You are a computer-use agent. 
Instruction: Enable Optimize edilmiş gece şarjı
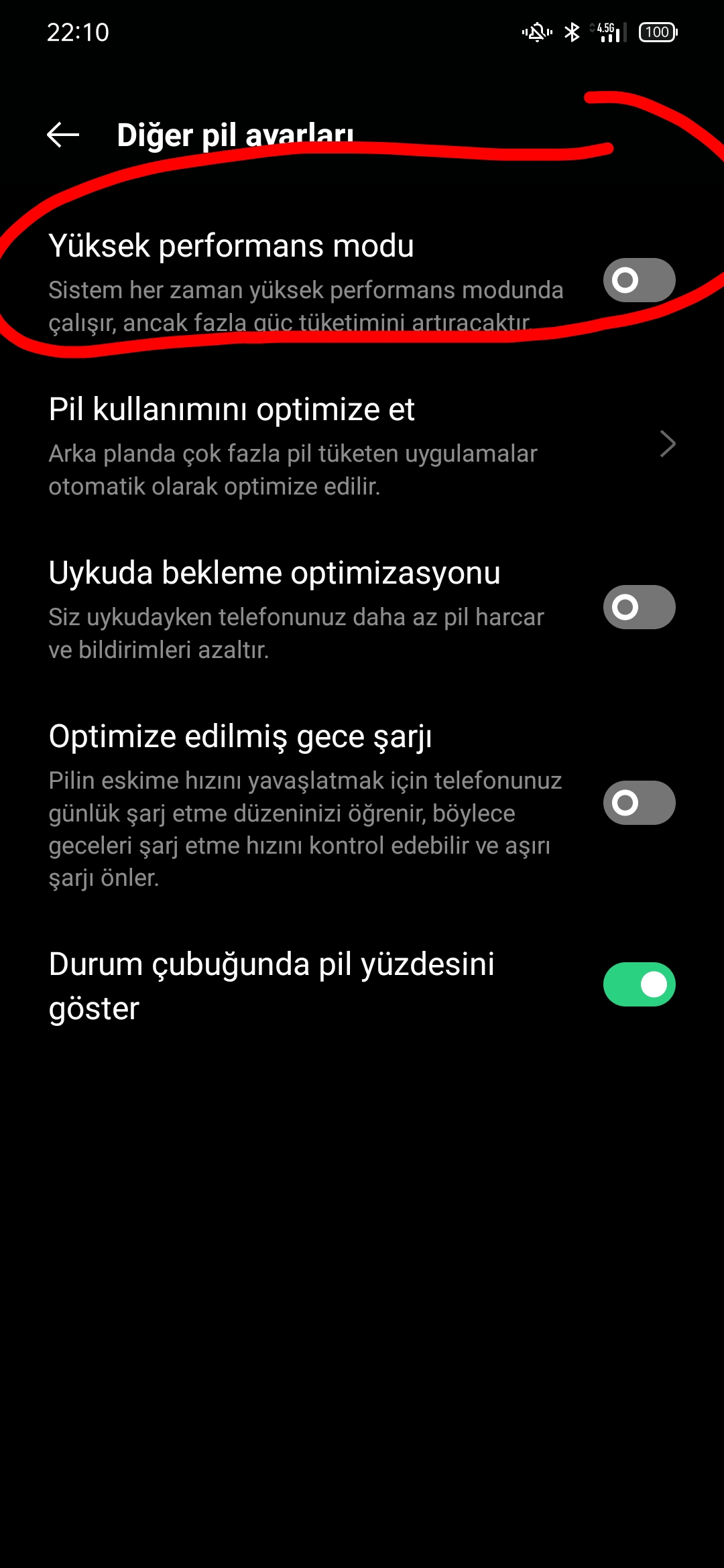pyautogui.click(x=639, y=803)
